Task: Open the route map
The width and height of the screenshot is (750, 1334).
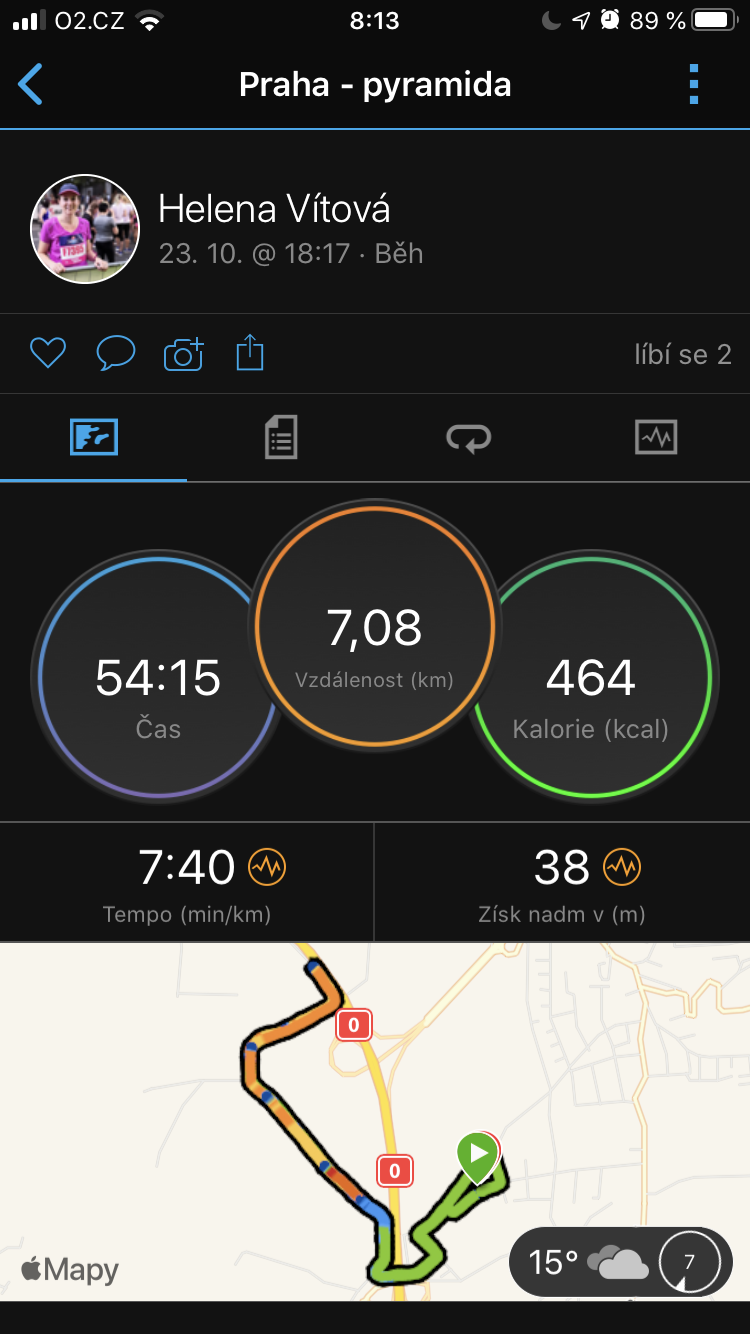Action: [375, 1121]
